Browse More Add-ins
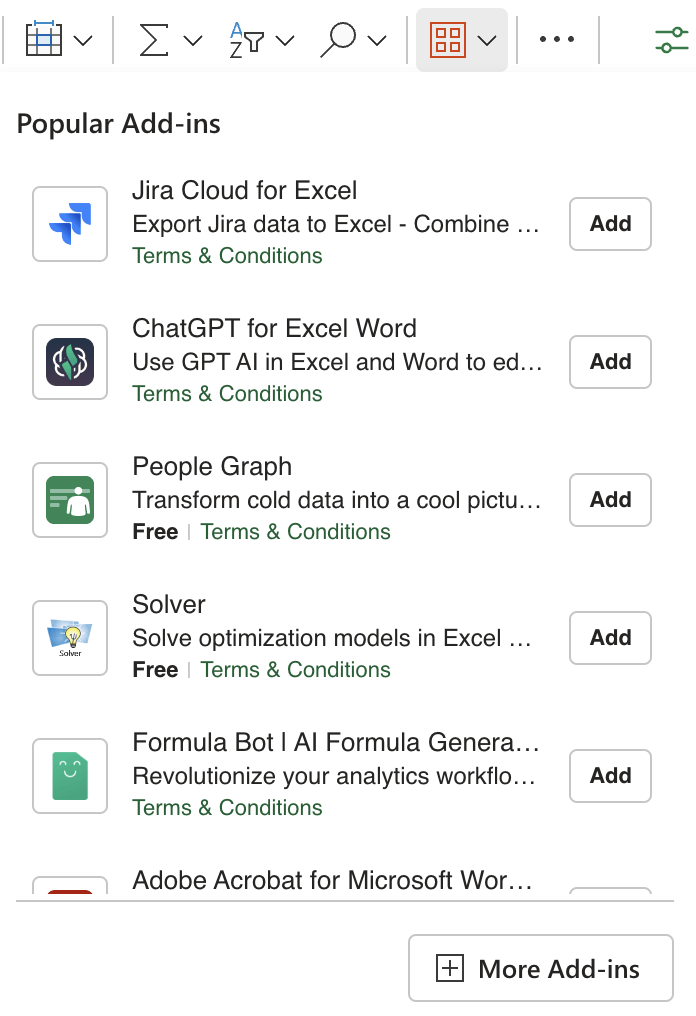Screen dimensions: 696x1016 pos(541,968)
